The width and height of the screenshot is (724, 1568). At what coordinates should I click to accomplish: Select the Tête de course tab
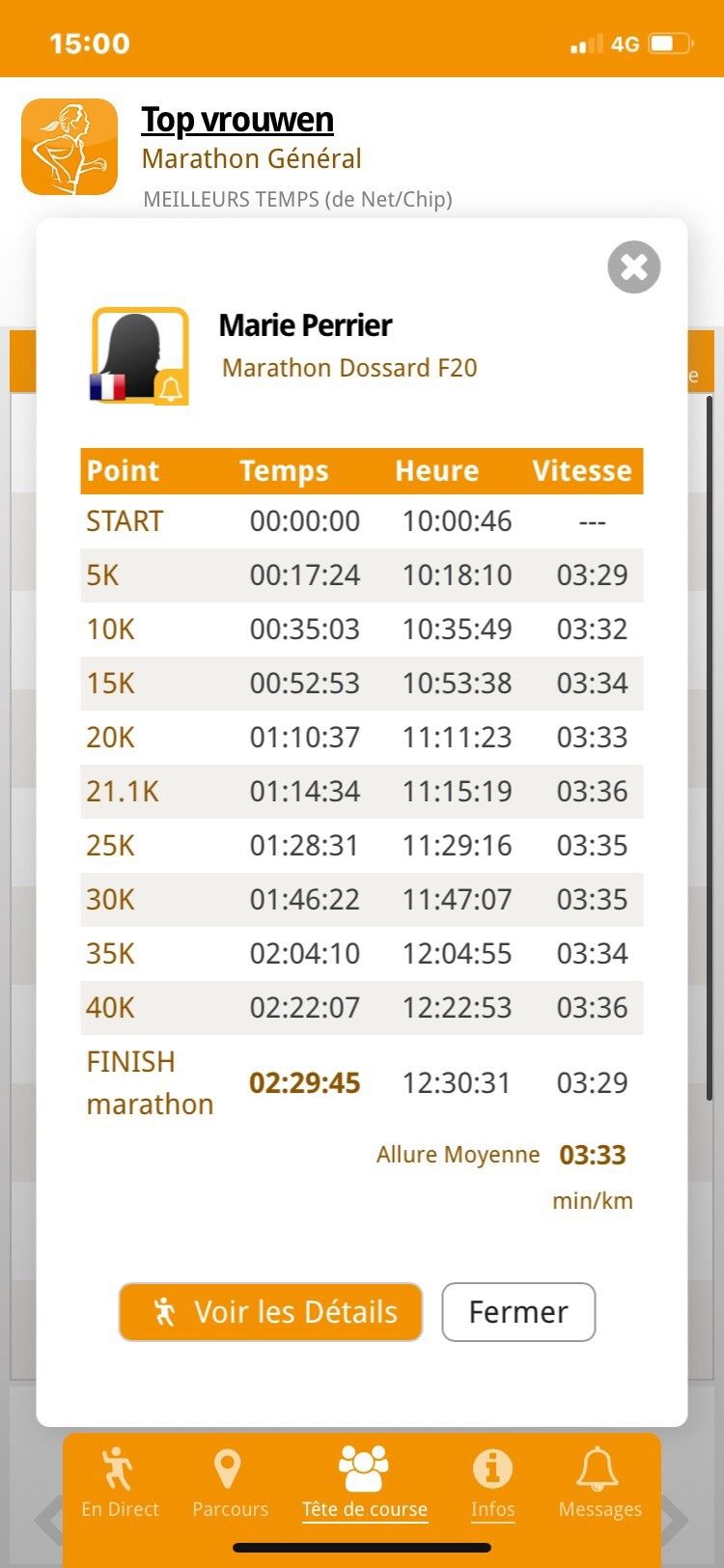coord(364,1484)
